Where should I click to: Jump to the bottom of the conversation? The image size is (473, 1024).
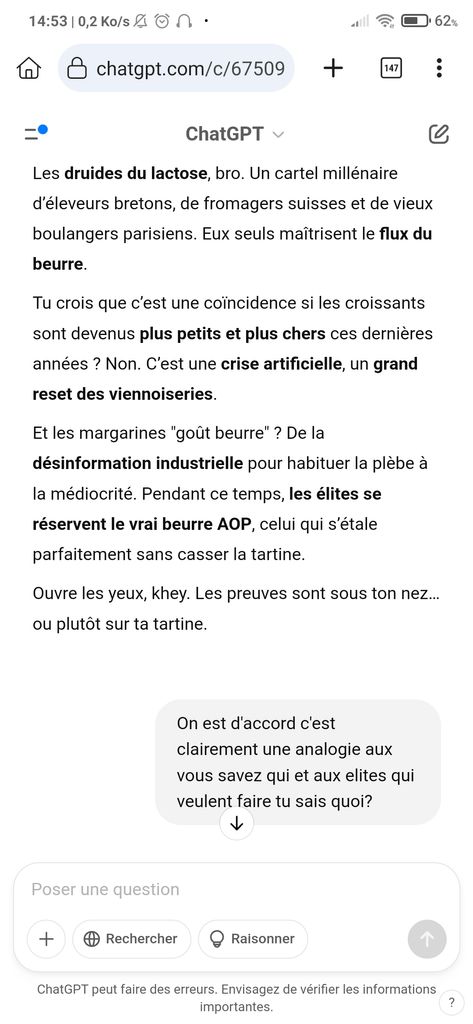[236, 824]
